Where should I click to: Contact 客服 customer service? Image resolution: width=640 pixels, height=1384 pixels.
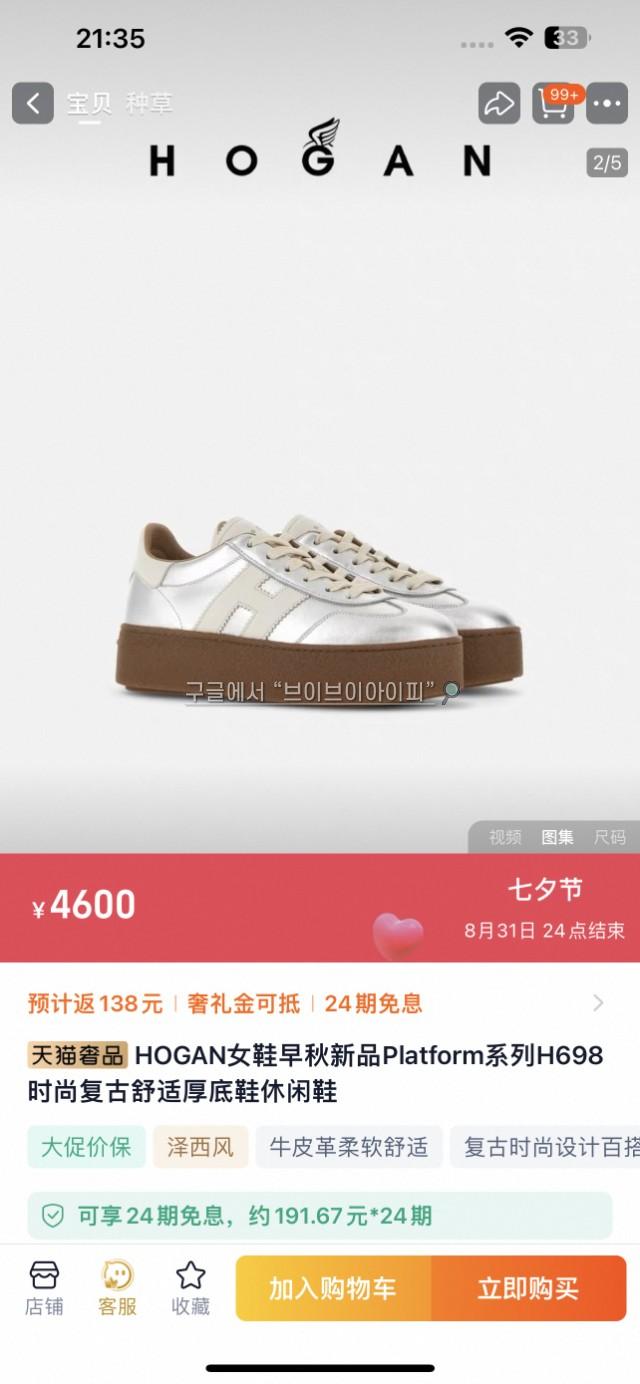pos(117,1288)
